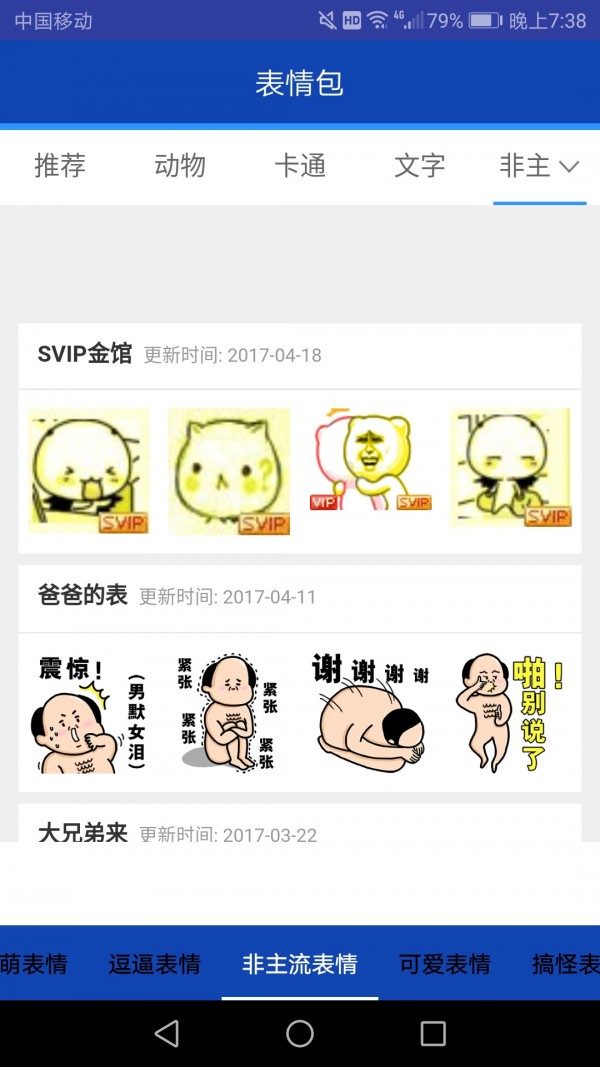This screenshot has width=600, height=1067.
Task: Expand the category dropdown chevron
Action: click(569, 167)
